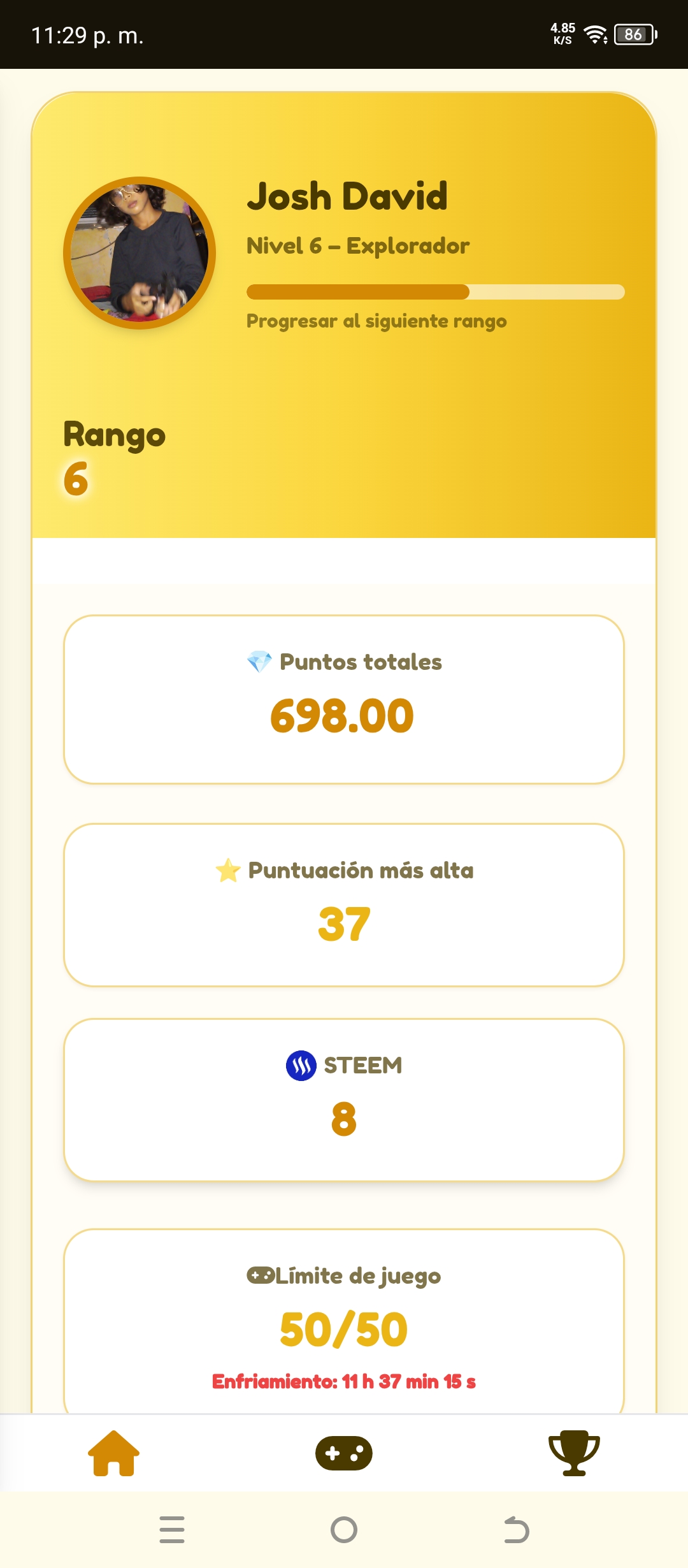The height and width of the screenshot is (1568, 688).
Task: Switch to the game controller tab
Action: [x=344, y=1453]
